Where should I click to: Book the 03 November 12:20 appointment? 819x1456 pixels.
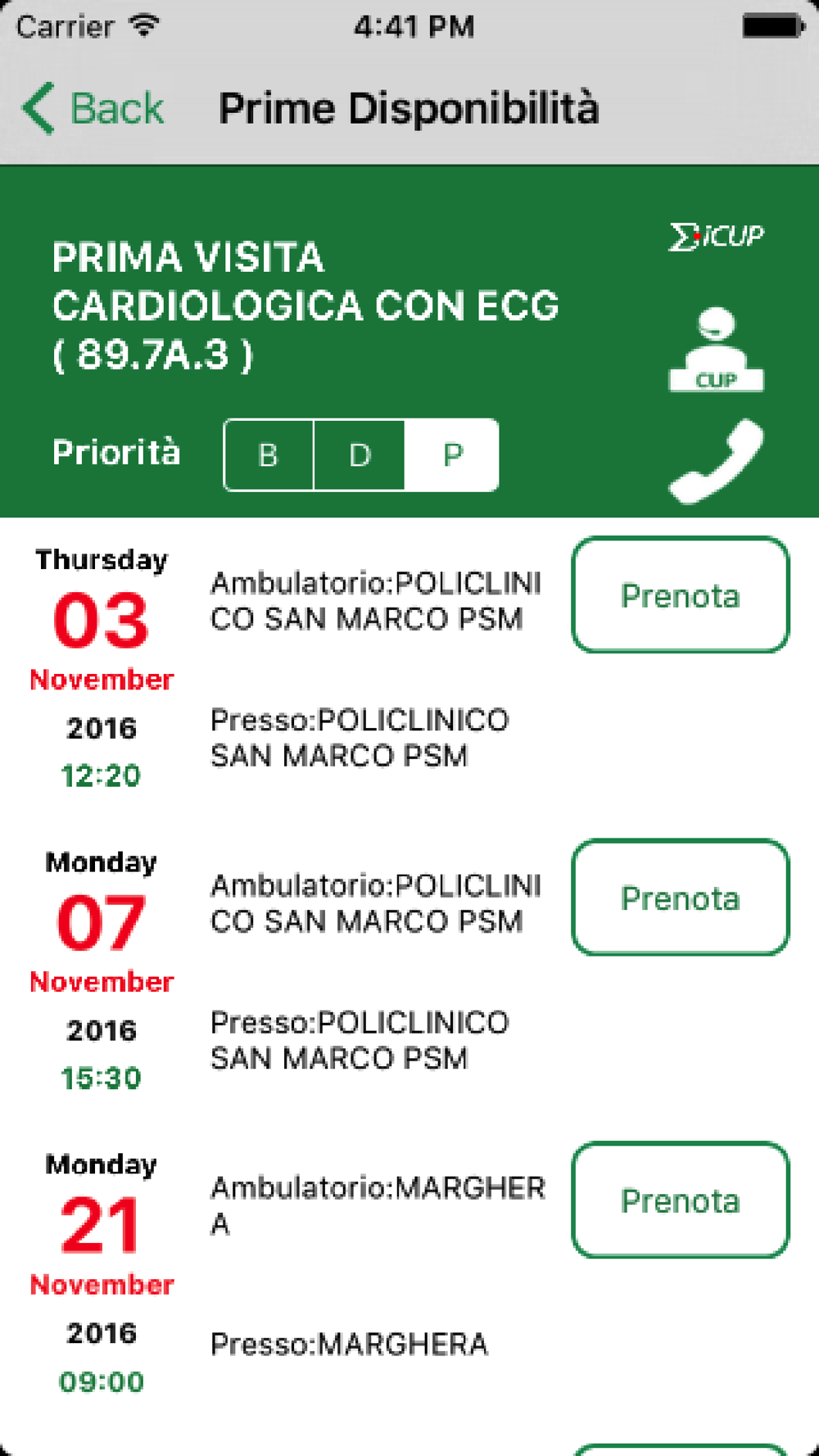[681, 595]
